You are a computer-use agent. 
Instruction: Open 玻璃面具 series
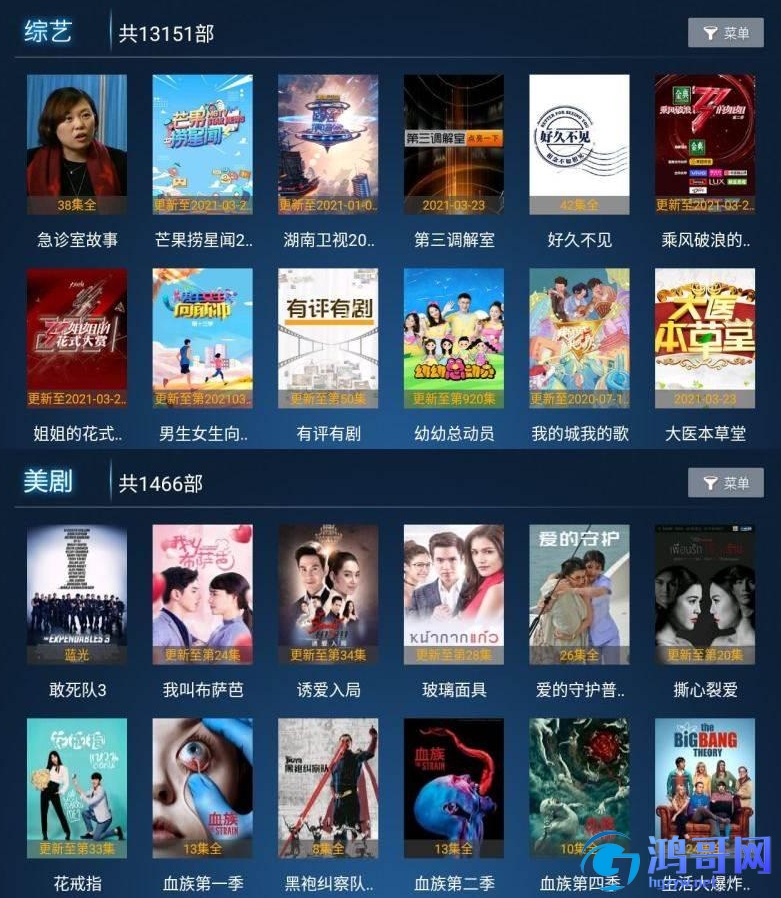[454, 594]
